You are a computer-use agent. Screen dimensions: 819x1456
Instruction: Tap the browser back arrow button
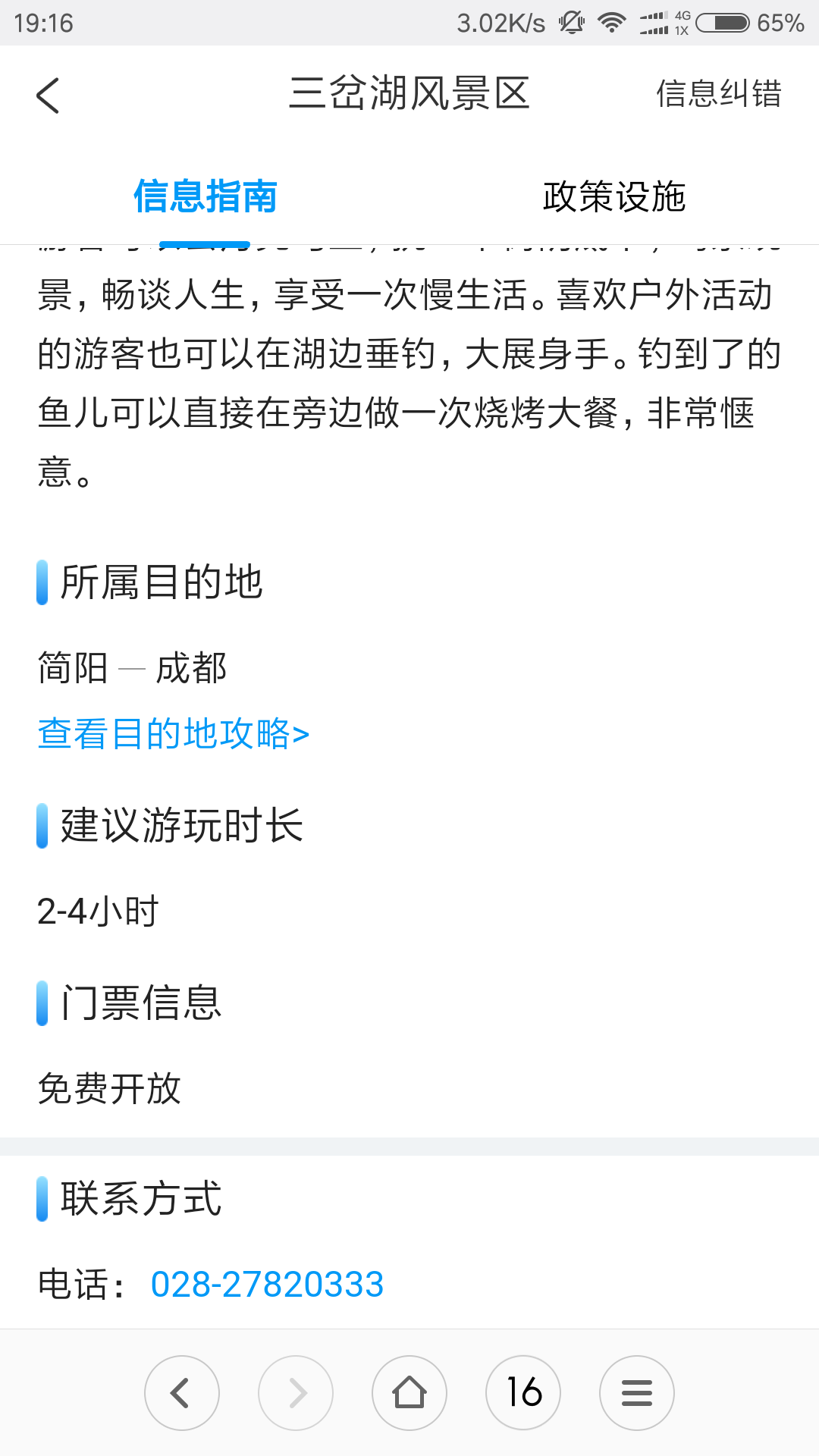click(182, 1393)
